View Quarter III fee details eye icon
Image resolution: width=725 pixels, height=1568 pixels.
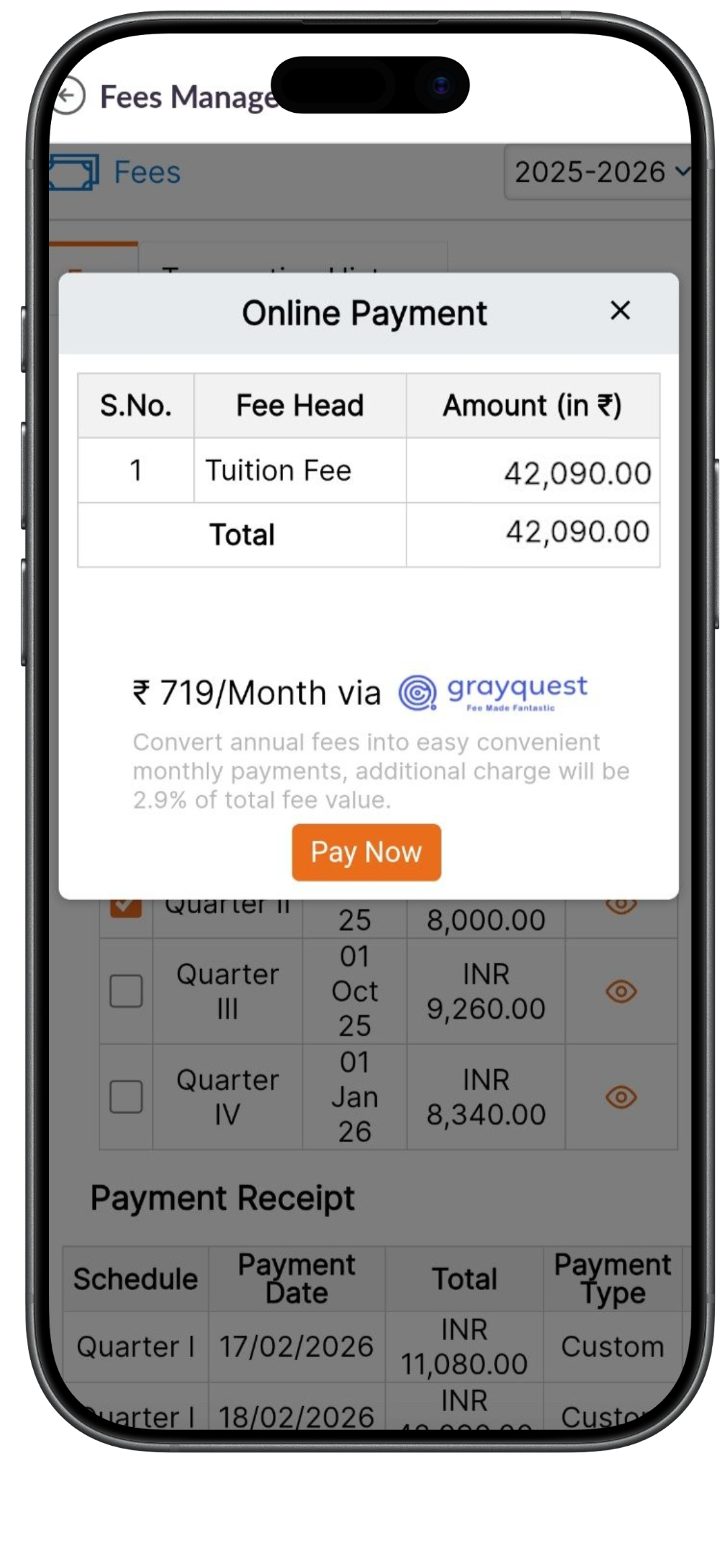[x=621, y=991]
